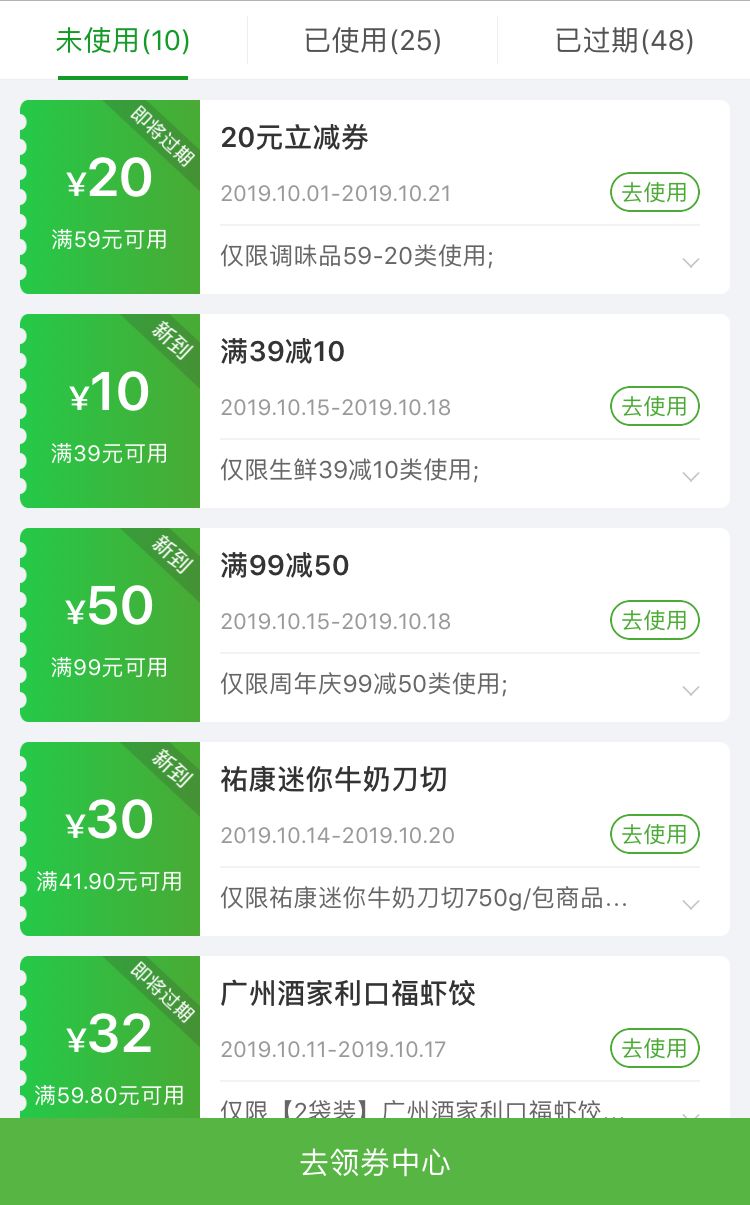This screenshot has width=750, height=1205.
Task: Select the ¥20 coupon value badge
Action: click(x=110, y=177)
